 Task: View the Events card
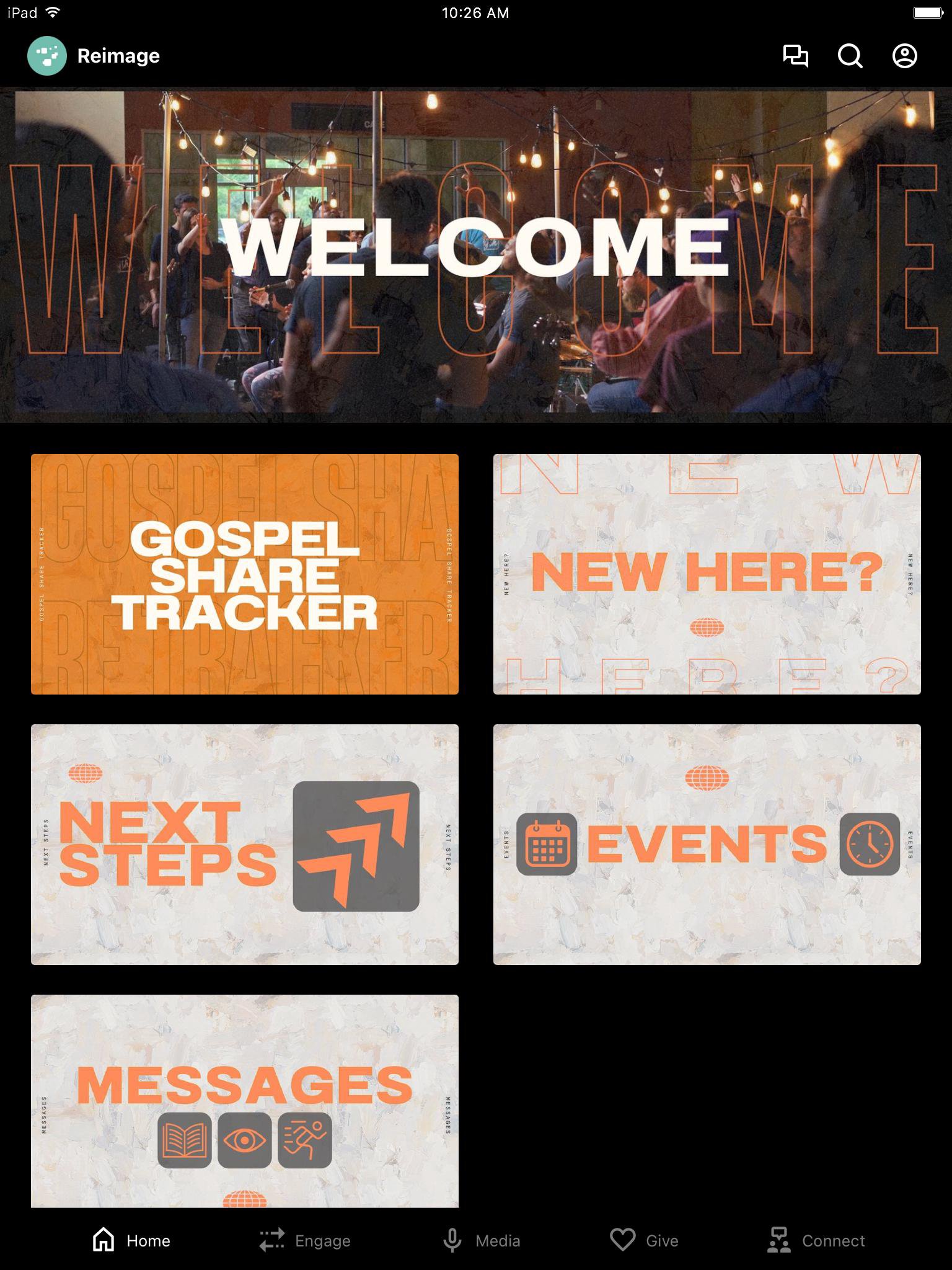pos(707,844)
